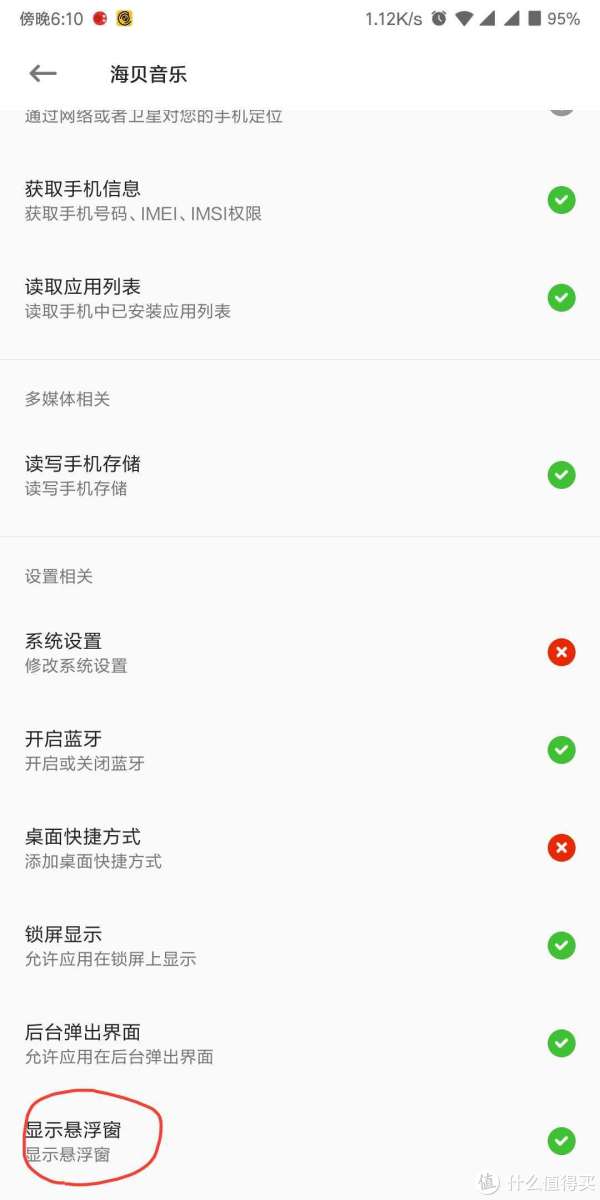Open the 锁屏显示 permission row
600x1200 pixels.
click(300, 946)
